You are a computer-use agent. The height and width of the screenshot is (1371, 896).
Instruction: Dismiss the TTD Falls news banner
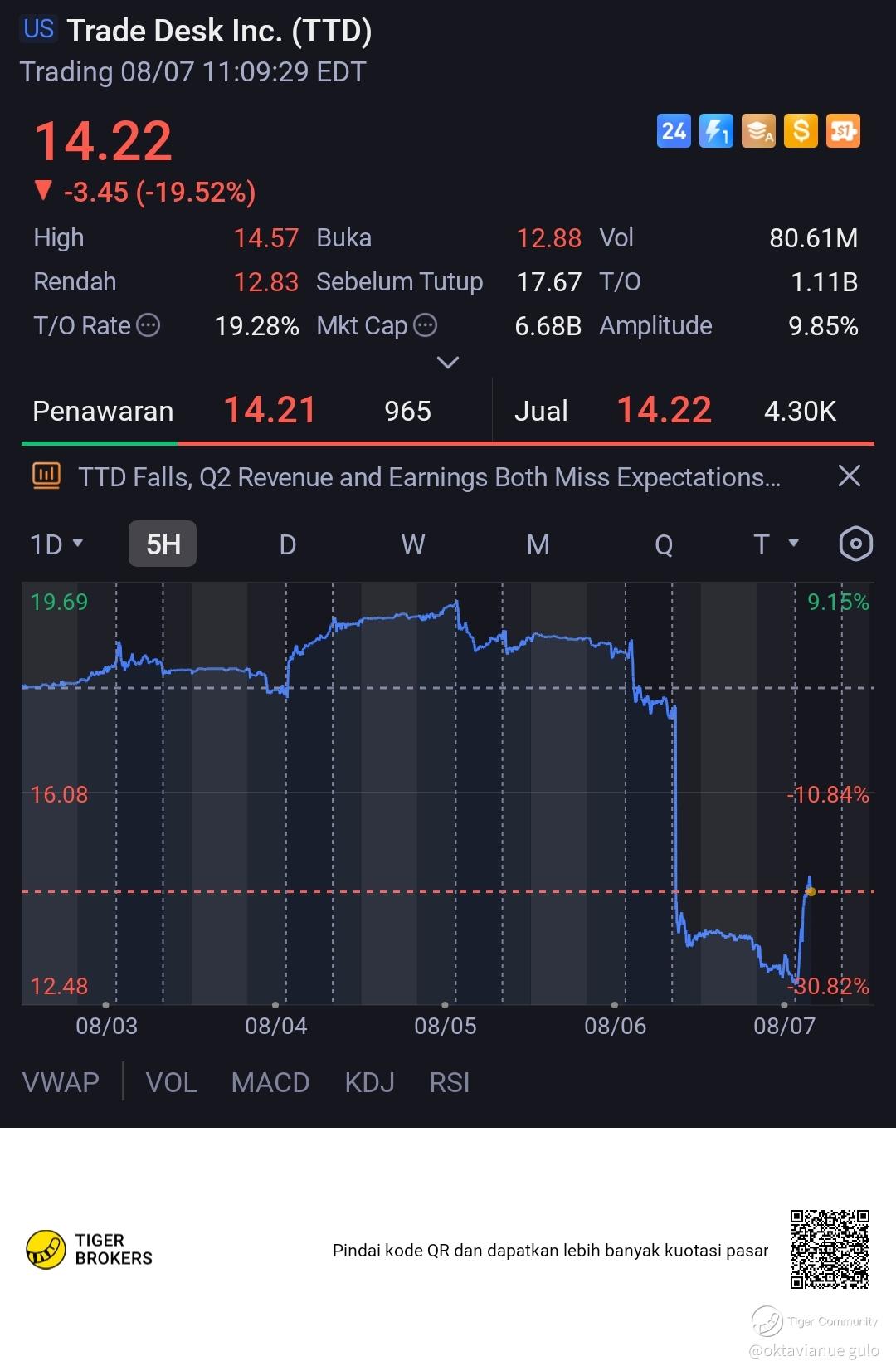[x=850, y=476]
